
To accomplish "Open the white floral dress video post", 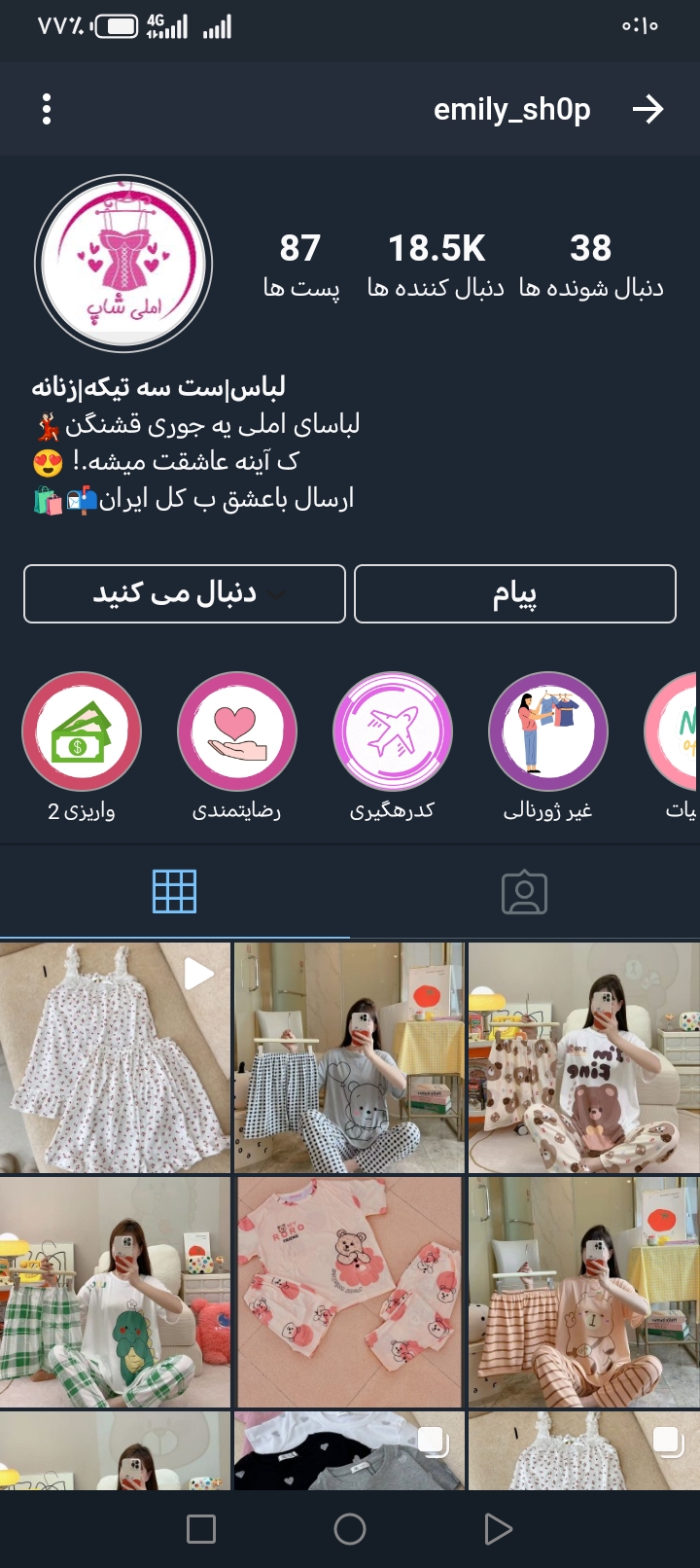I will coord(115,1057).
